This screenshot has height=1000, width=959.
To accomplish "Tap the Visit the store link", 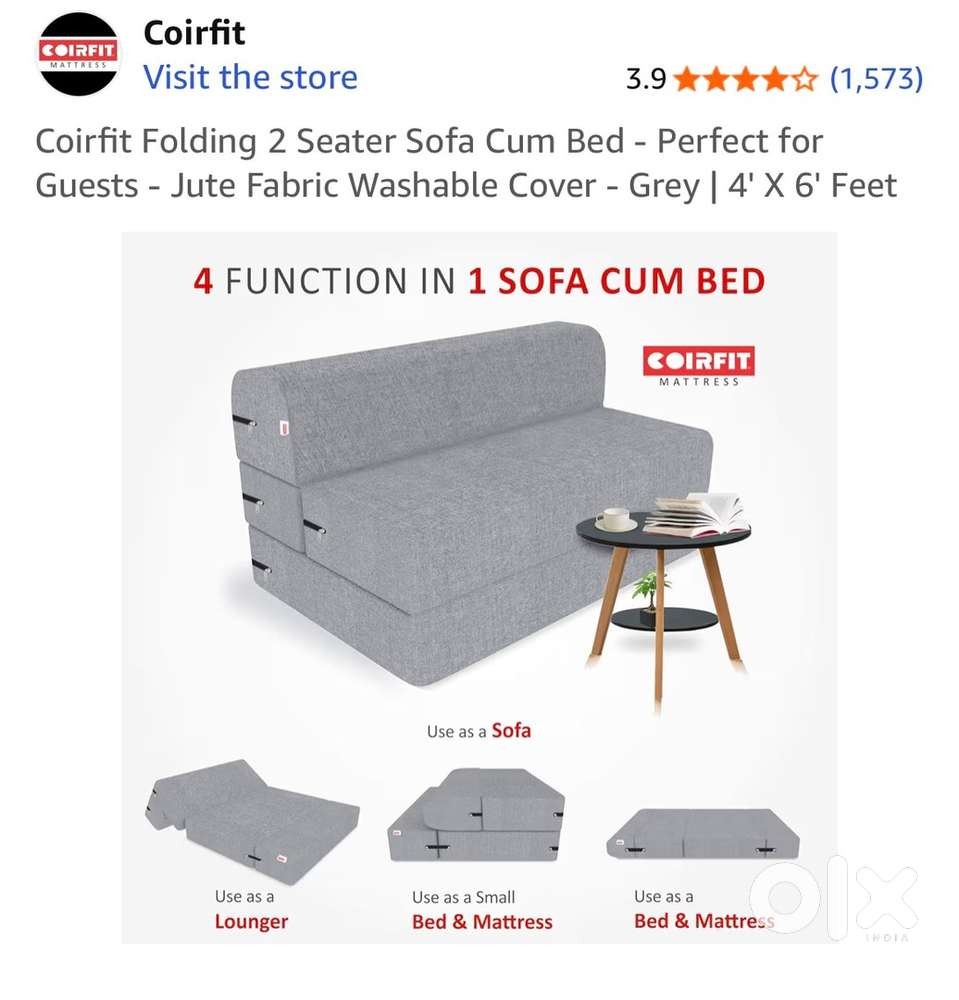I will tap(250, 77).
